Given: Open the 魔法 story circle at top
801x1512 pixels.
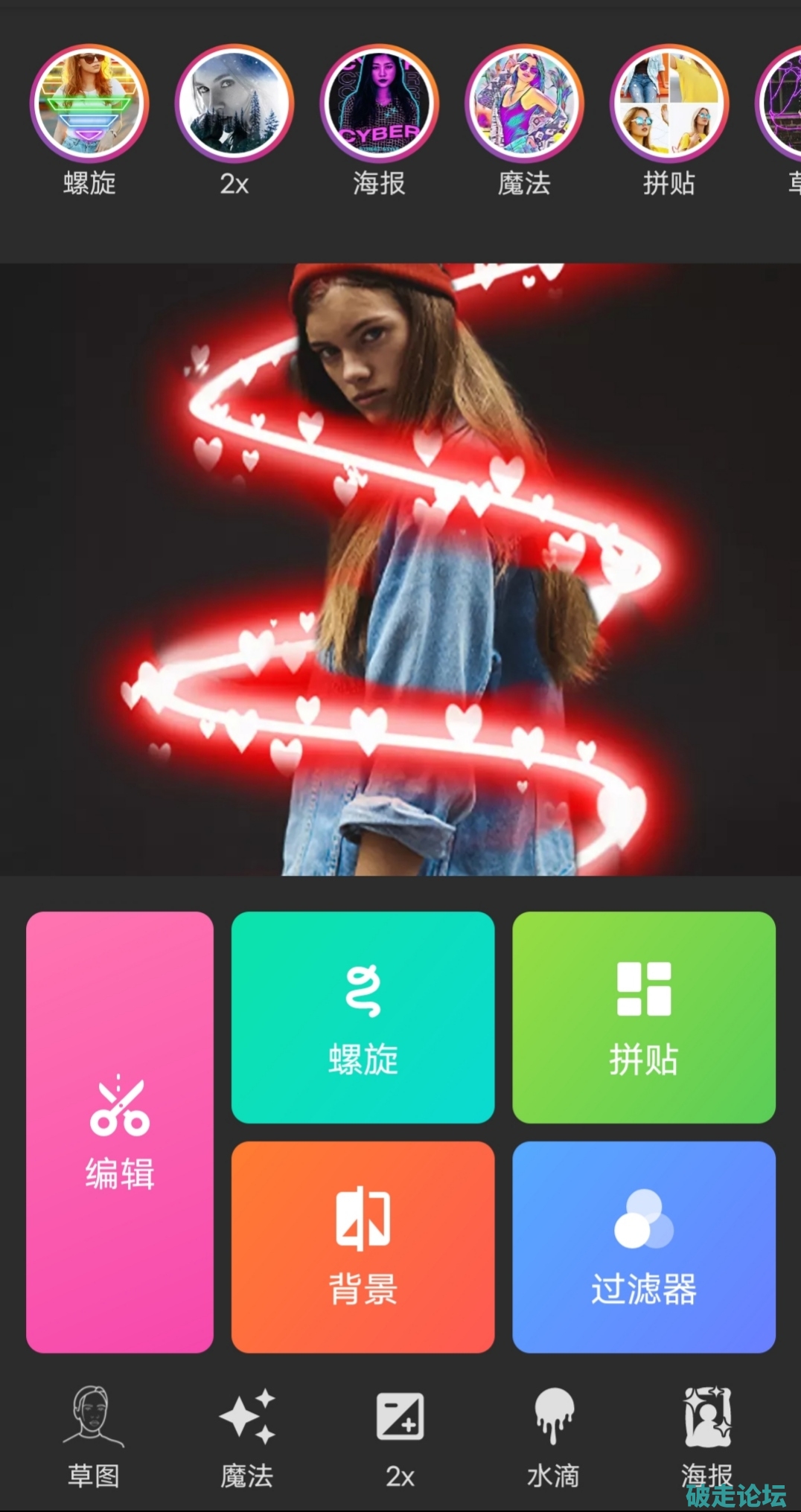Looking at the screenshot, I should coord(525,103).
